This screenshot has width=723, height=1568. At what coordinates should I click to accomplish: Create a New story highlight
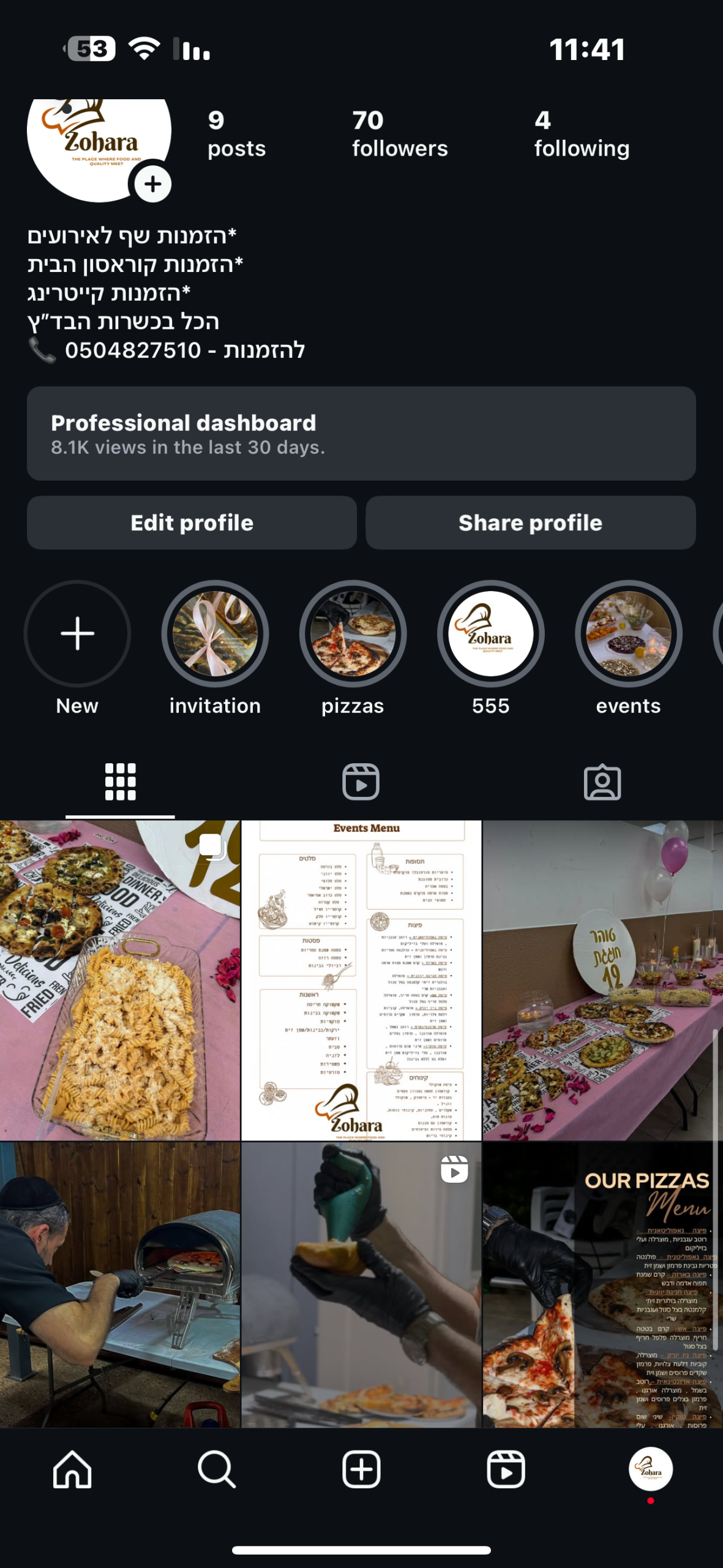77,634
